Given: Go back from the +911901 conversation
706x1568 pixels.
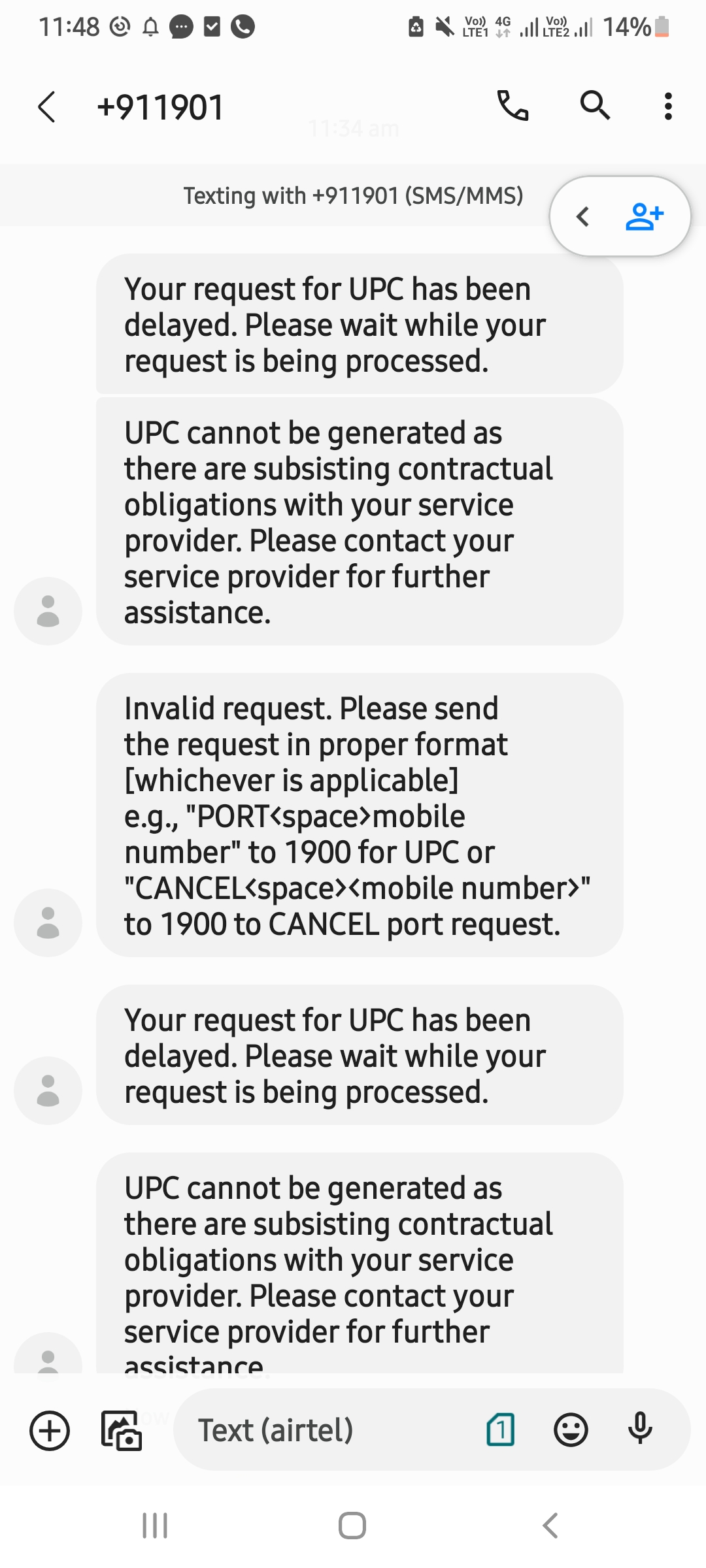Looking at the screenshot, I should pyautogui.click(x=46, y=107).
